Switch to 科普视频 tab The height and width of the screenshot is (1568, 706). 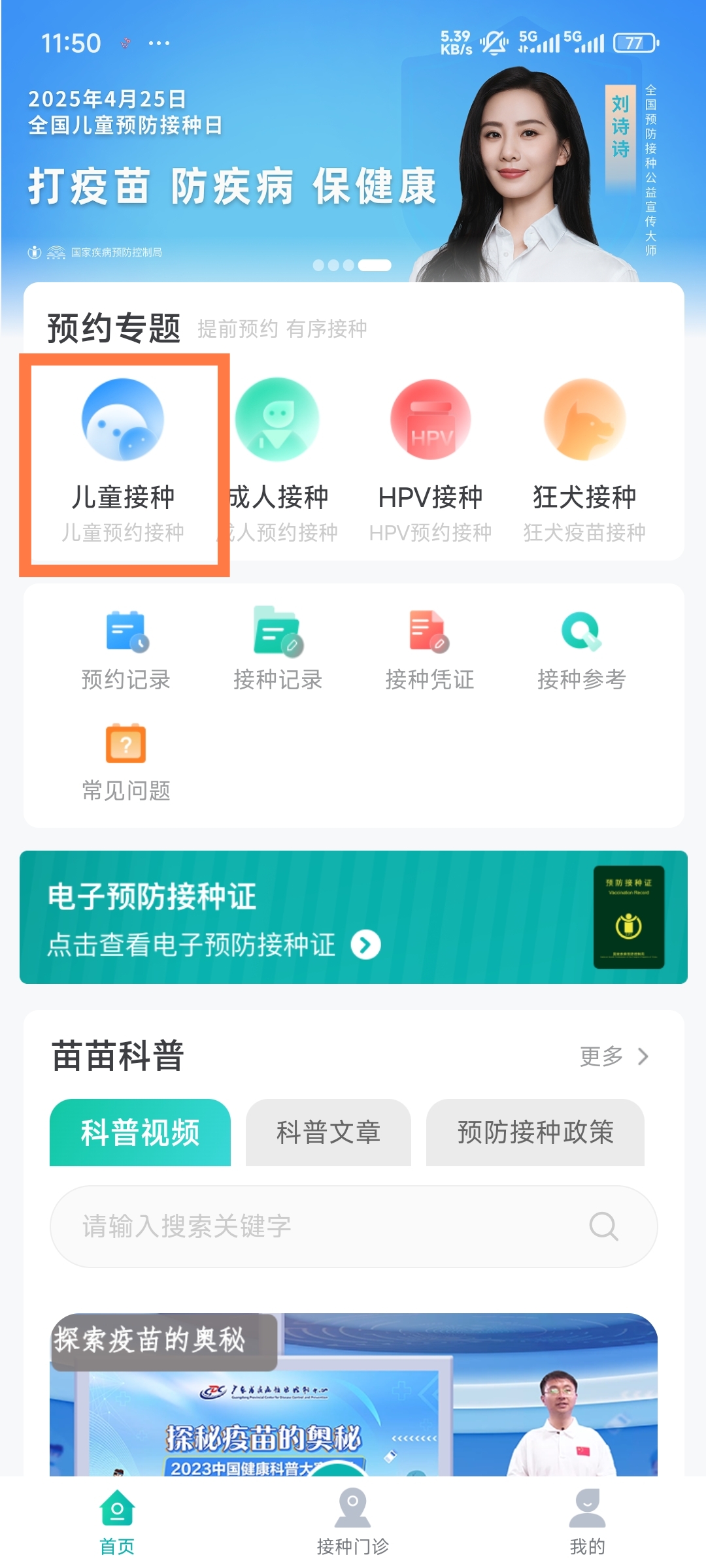(x=140, y=1132)
